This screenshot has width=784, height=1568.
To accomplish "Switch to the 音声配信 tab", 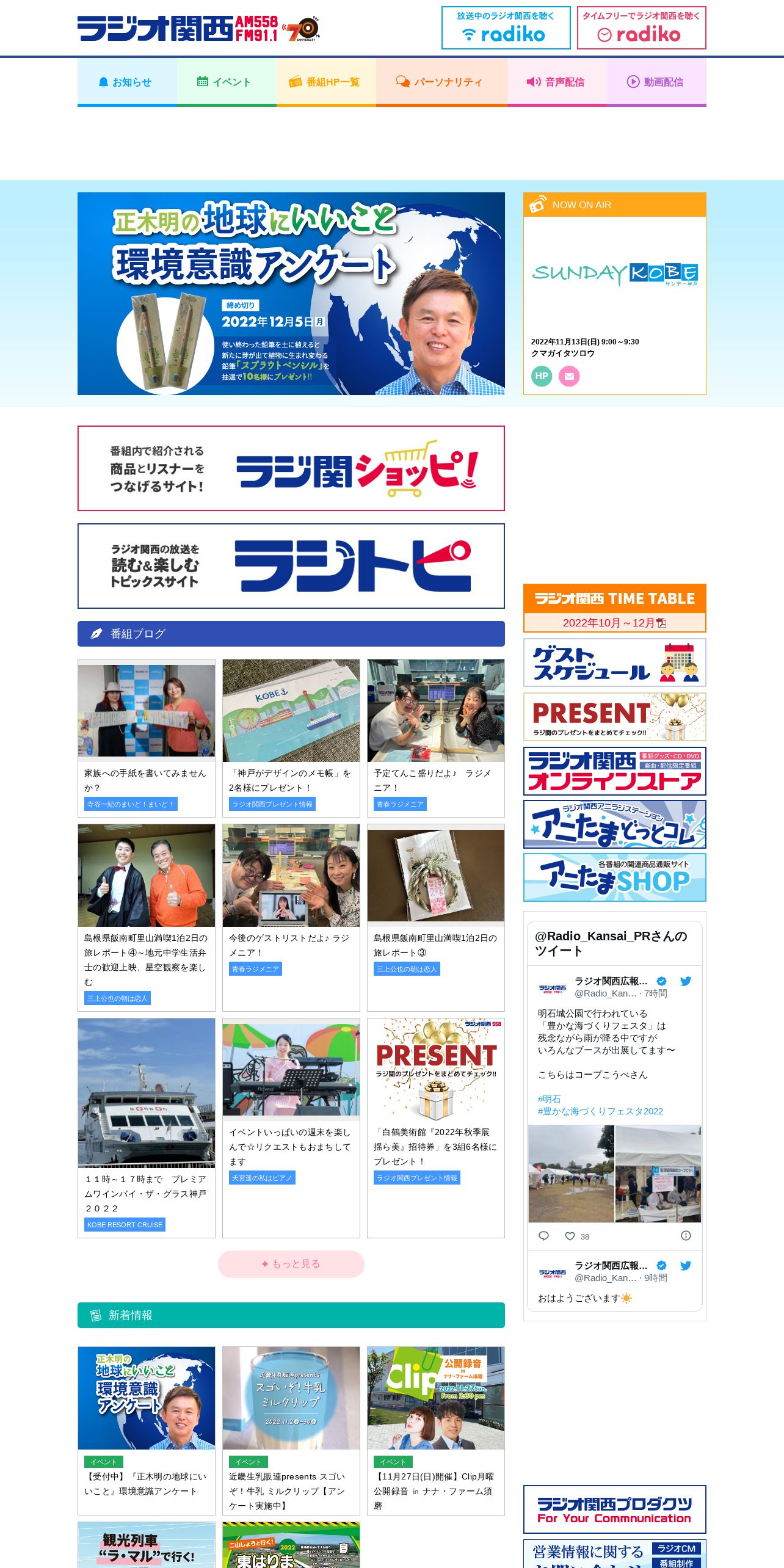I will pyautogui.click(x=557, y=82).
